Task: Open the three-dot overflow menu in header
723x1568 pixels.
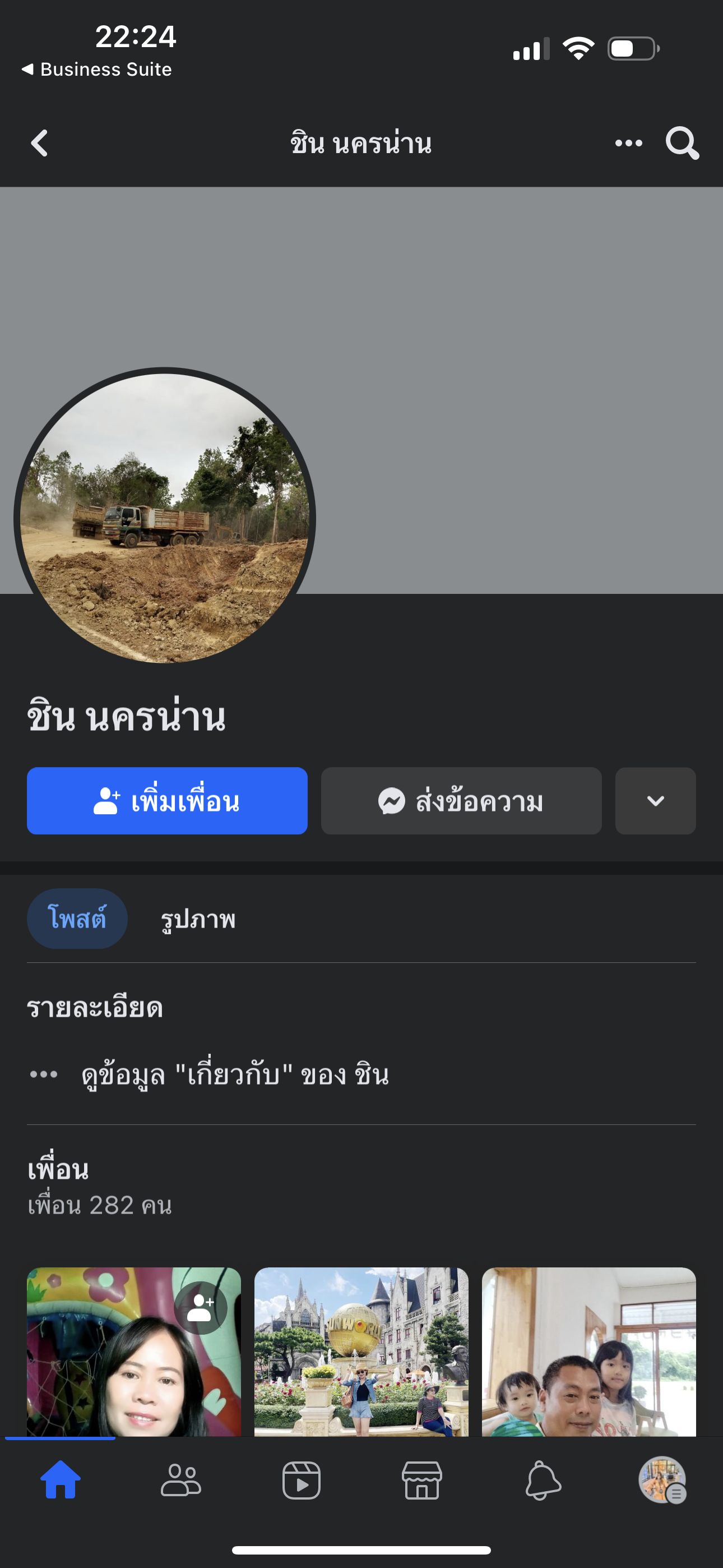Action: point(628,144)
